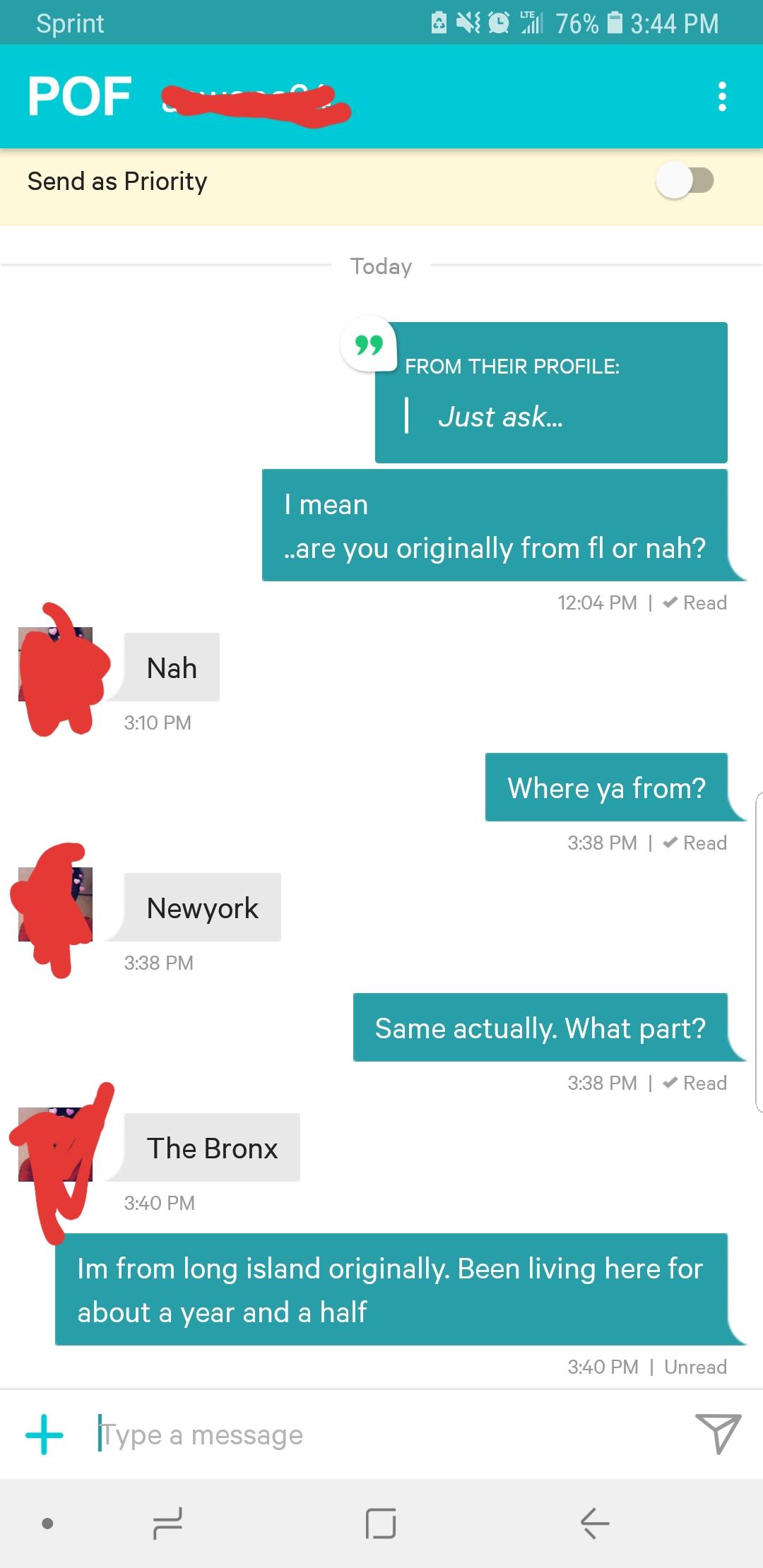The image size is (763, 1568).
Task: Send the message with the arrow icon
Action: 718,1433
